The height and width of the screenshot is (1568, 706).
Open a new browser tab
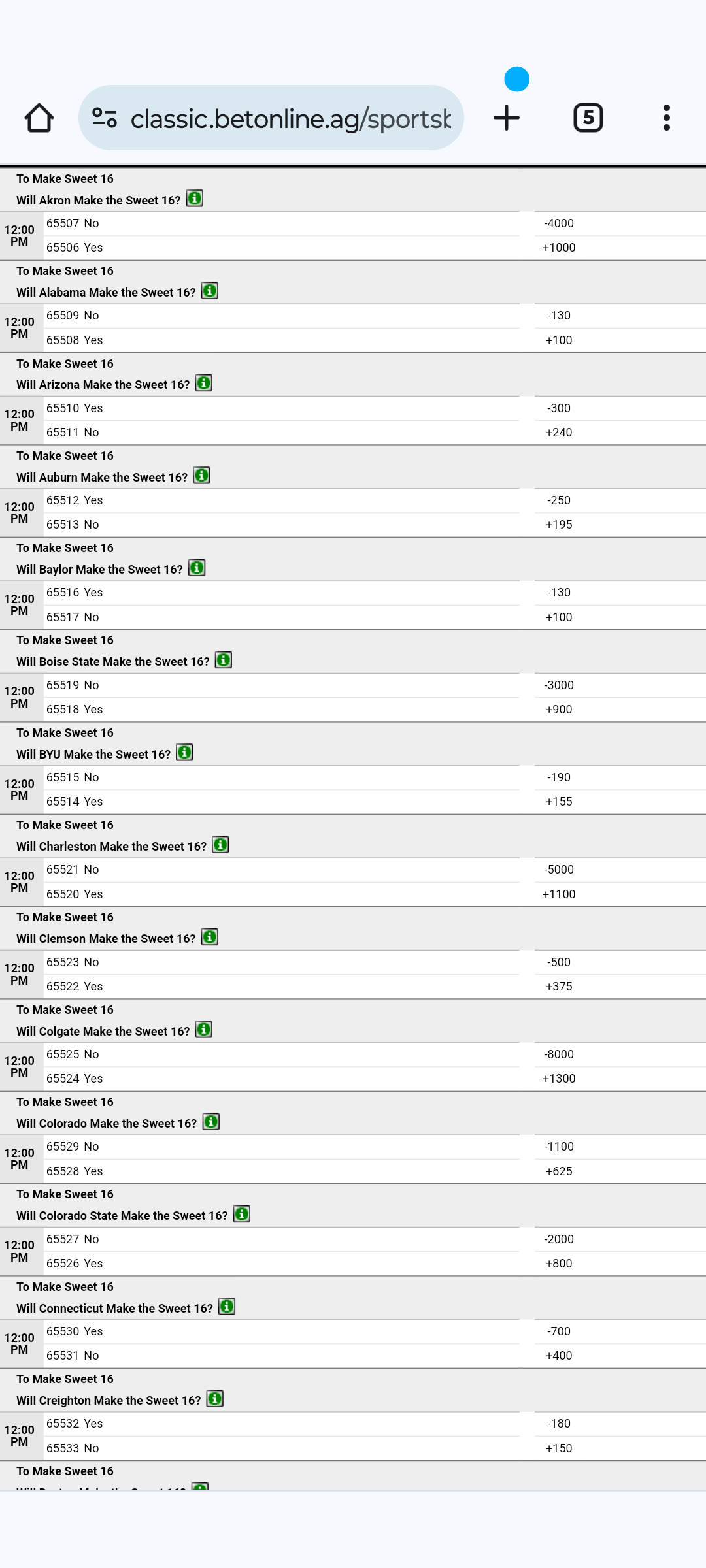coord(507,118)
